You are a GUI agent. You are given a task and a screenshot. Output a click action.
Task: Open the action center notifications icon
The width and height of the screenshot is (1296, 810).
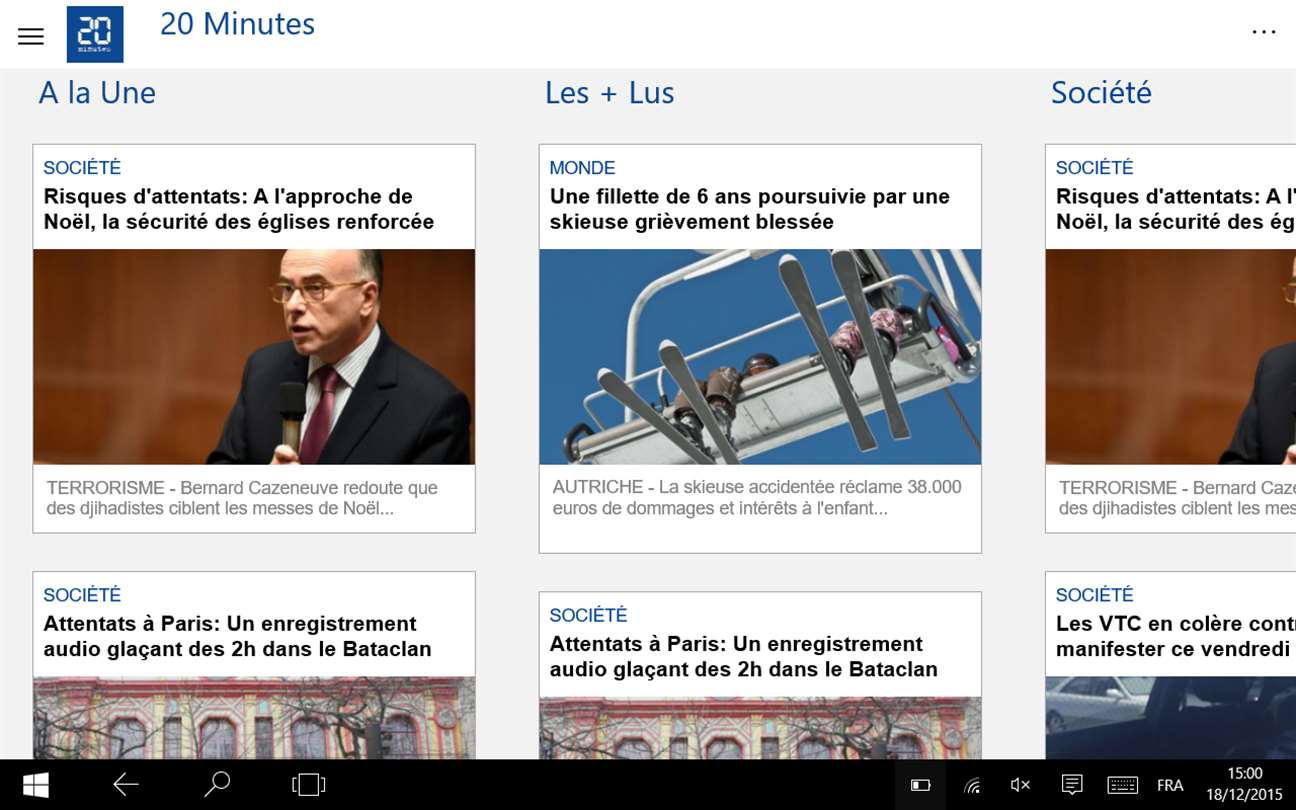[x=1071, y=785]
